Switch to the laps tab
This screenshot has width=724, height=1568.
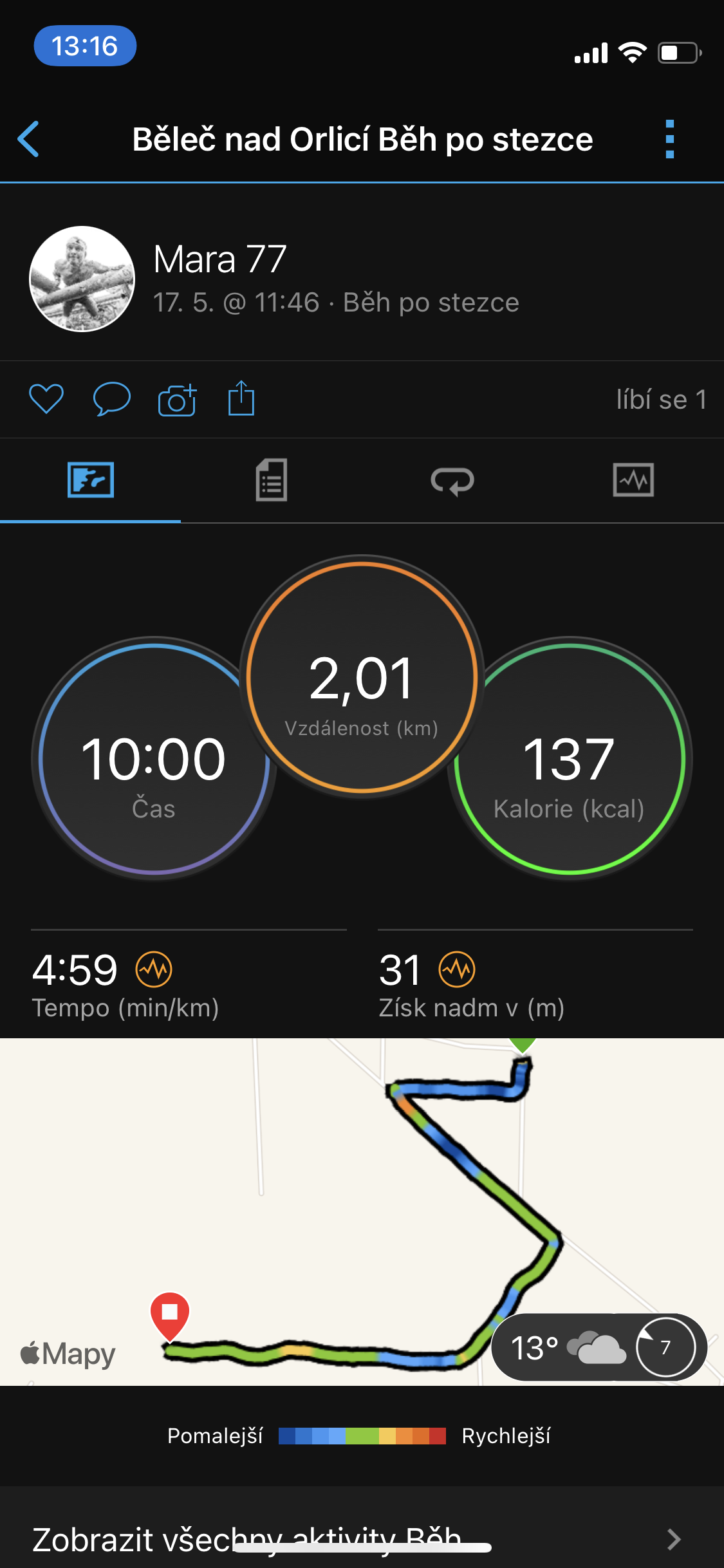pos(452,481)
